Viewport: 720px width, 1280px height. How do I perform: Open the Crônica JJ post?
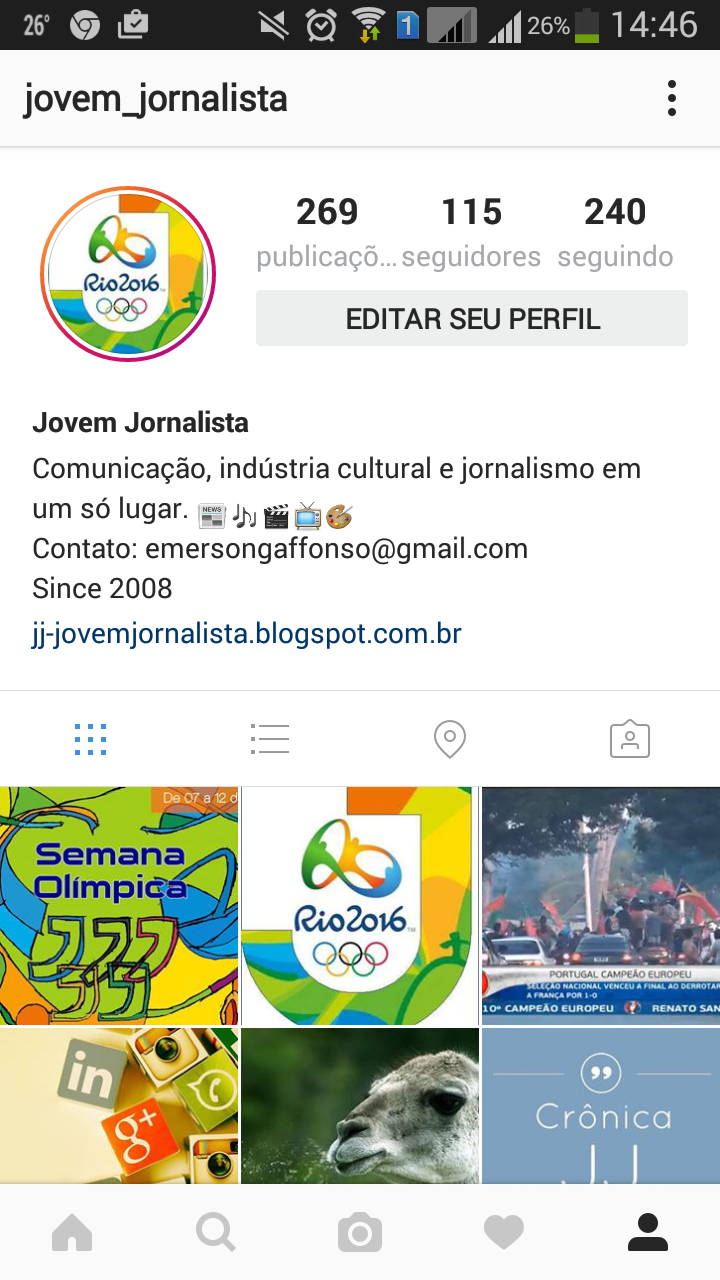tap(600, 1105)
